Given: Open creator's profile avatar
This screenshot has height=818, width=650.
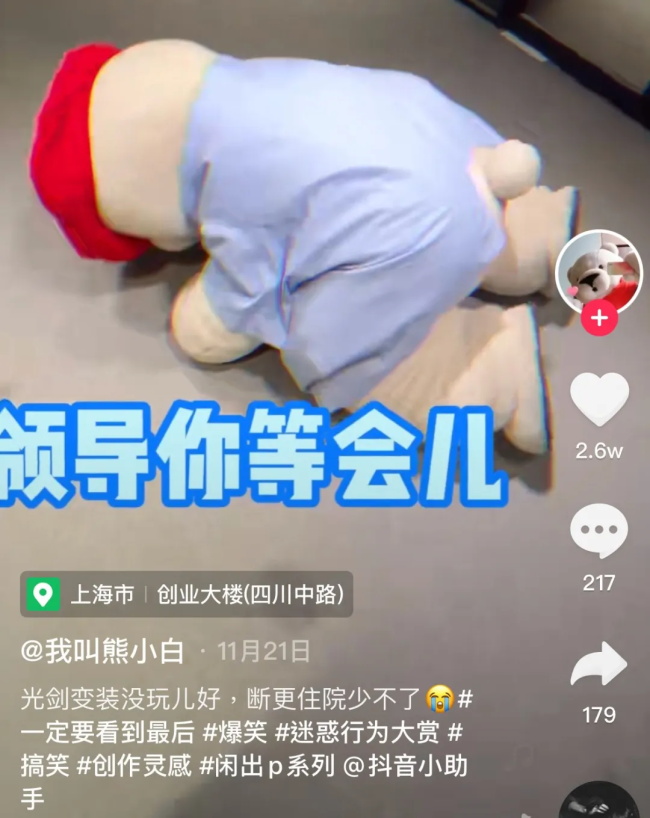Looking at the screenshot, I should pyautogui.click(x=599, y=271).
